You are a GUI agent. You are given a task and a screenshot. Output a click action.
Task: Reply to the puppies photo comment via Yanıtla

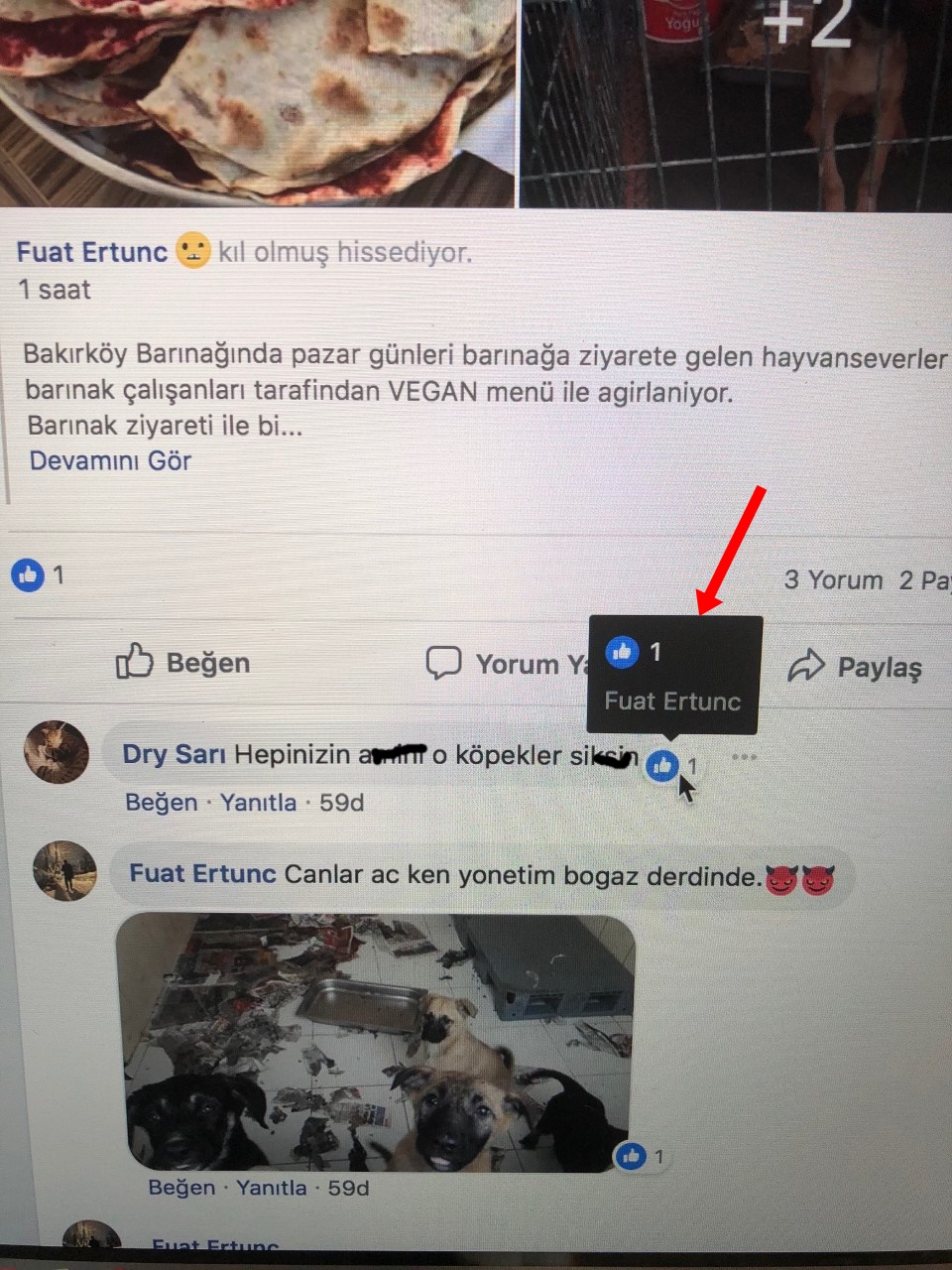click(x=271, y=1188)
